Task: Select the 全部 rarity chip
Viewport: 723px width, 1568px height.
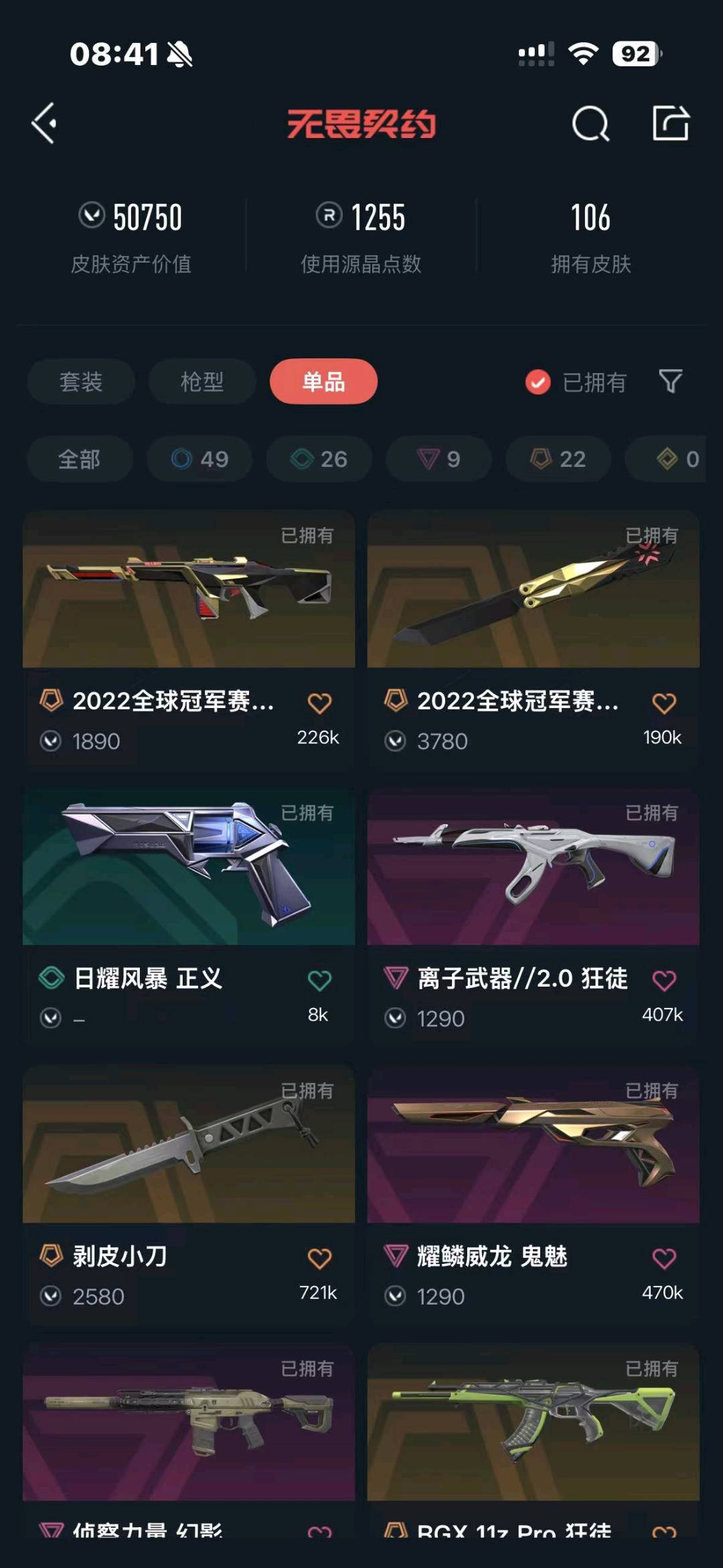Action: click(79, 459)
